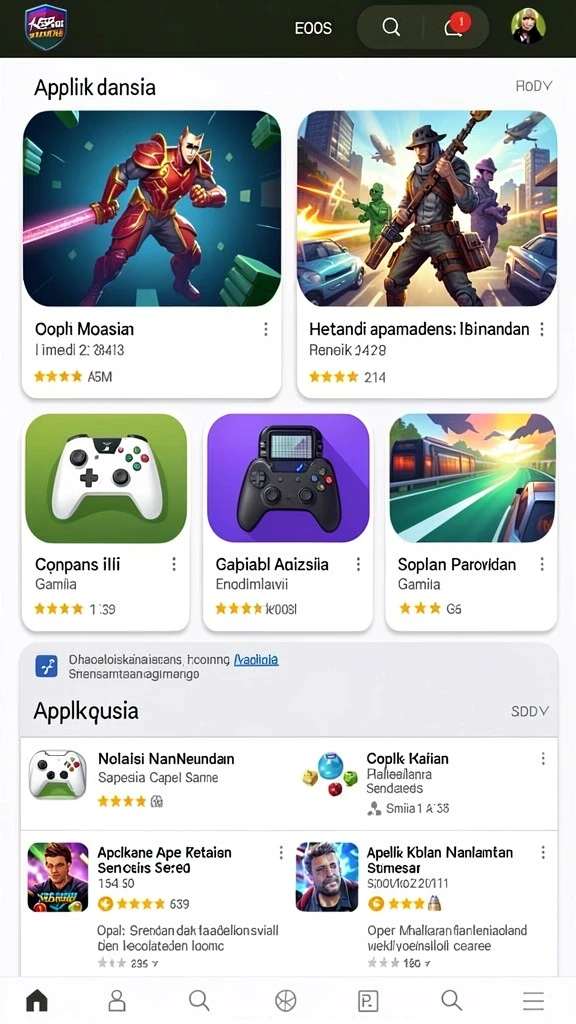
Task: Follow the underlined Aadioia link
Action: click(256, 660)
